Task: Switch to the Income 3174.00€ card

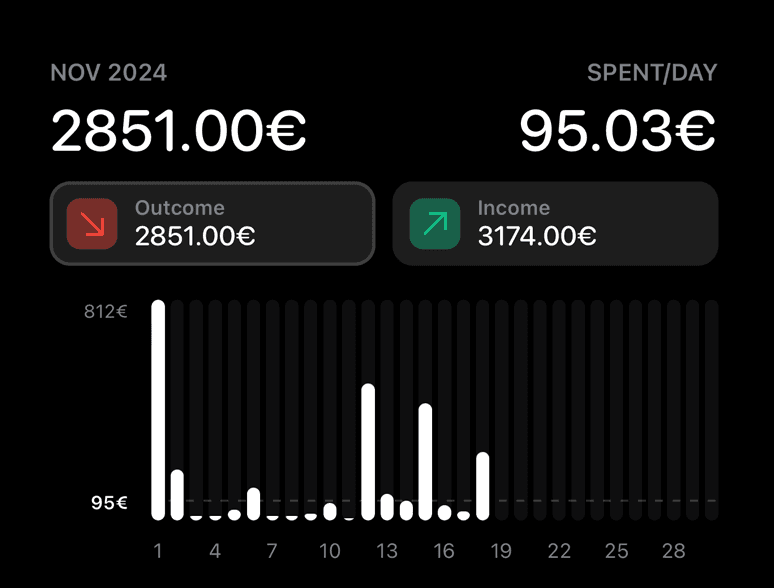Action: [555, 223]
